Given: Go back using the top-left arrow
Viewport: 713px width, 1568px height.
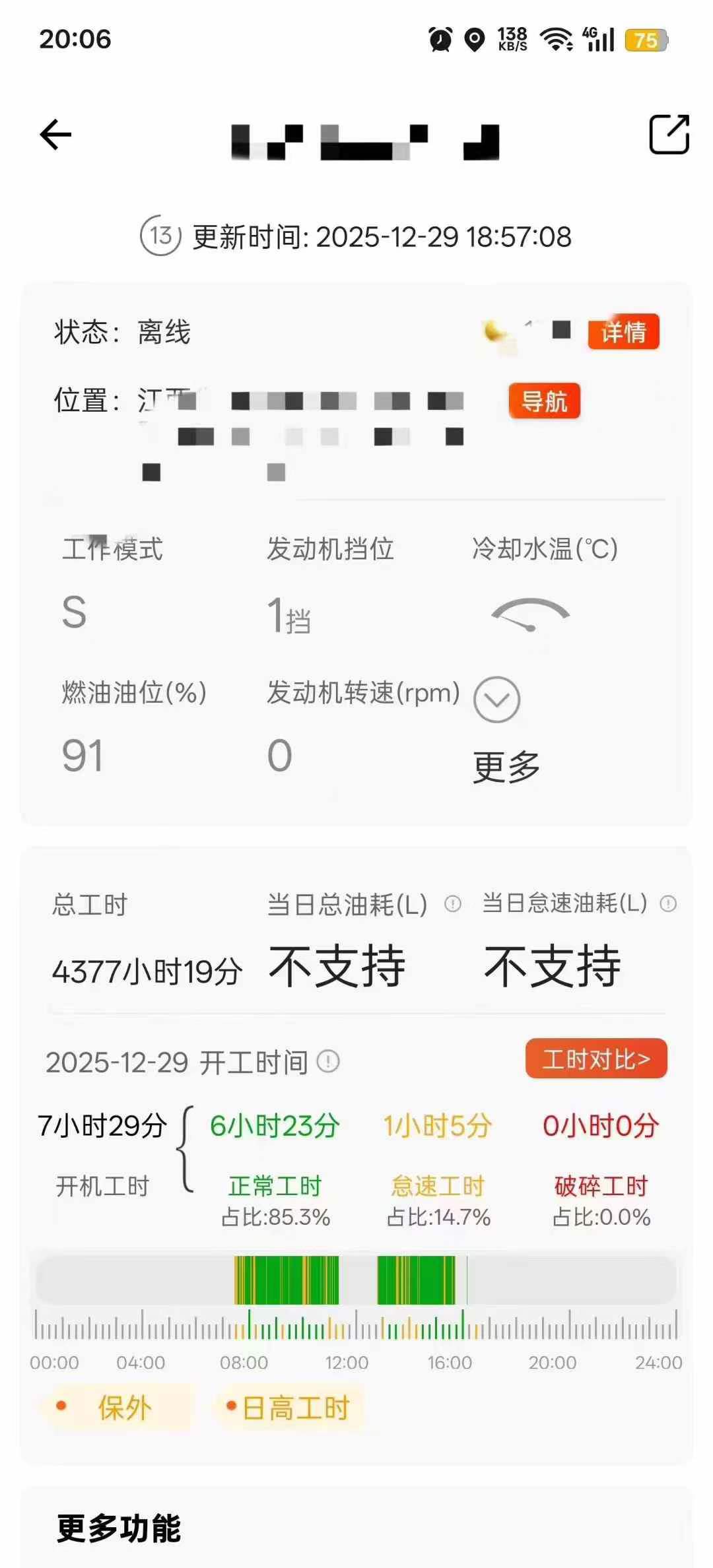Looking at the screenshot, I should point(55,135).
